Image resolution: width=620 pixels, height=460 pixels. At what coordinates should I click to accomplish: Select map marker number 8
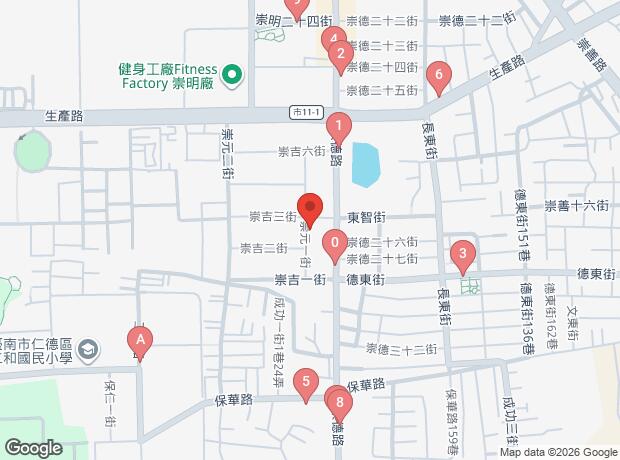[x=340, y=404]
